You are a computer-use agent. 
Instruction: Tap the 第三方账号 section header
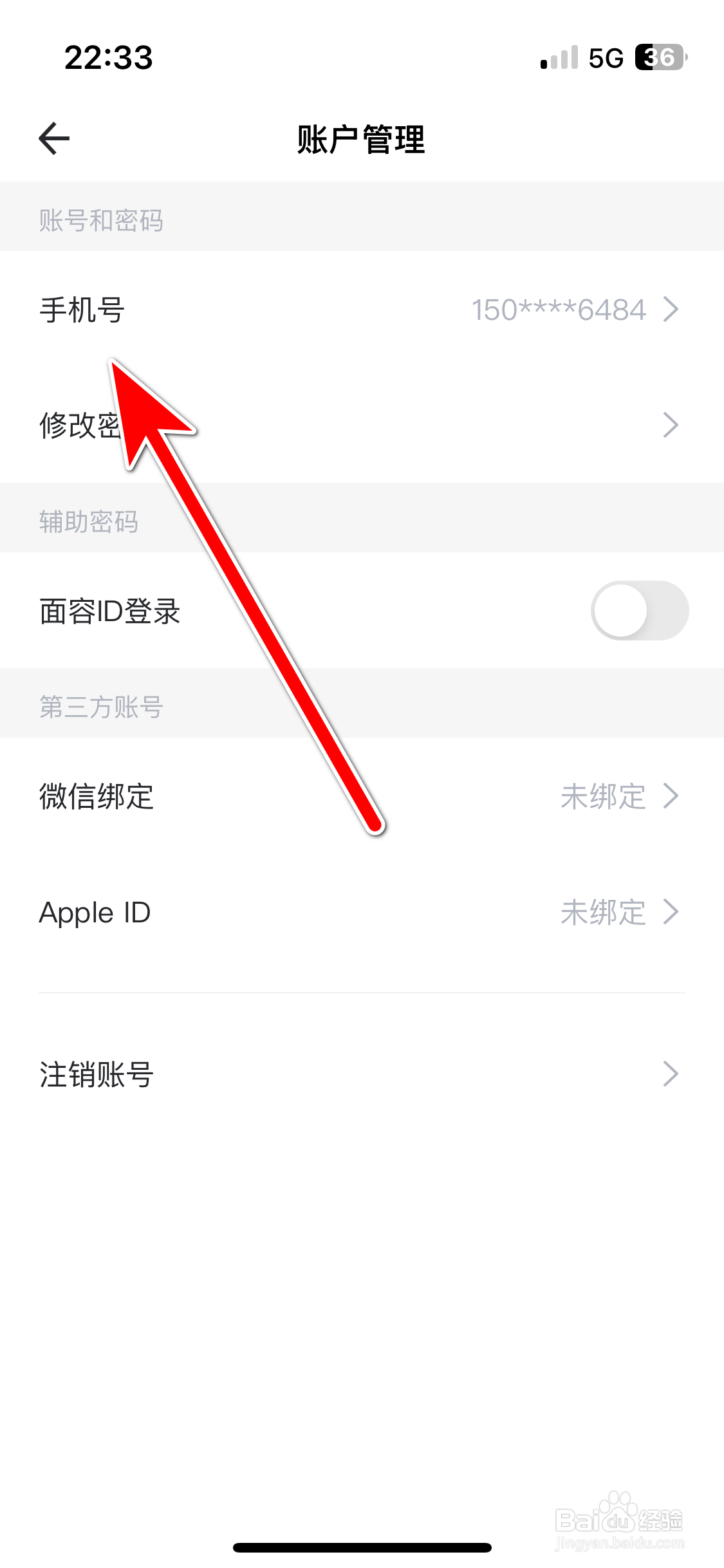(100, 707)
